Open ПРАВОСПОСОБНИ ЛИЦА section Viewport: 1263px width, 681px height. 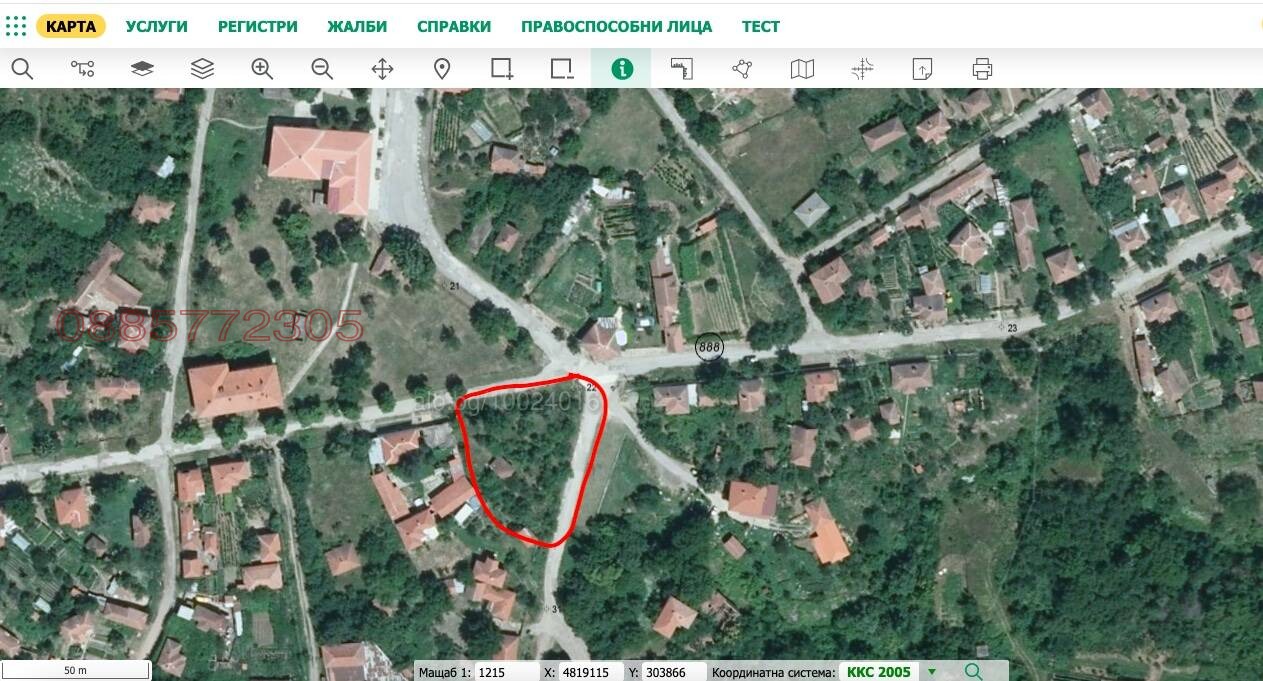point(616,27)
